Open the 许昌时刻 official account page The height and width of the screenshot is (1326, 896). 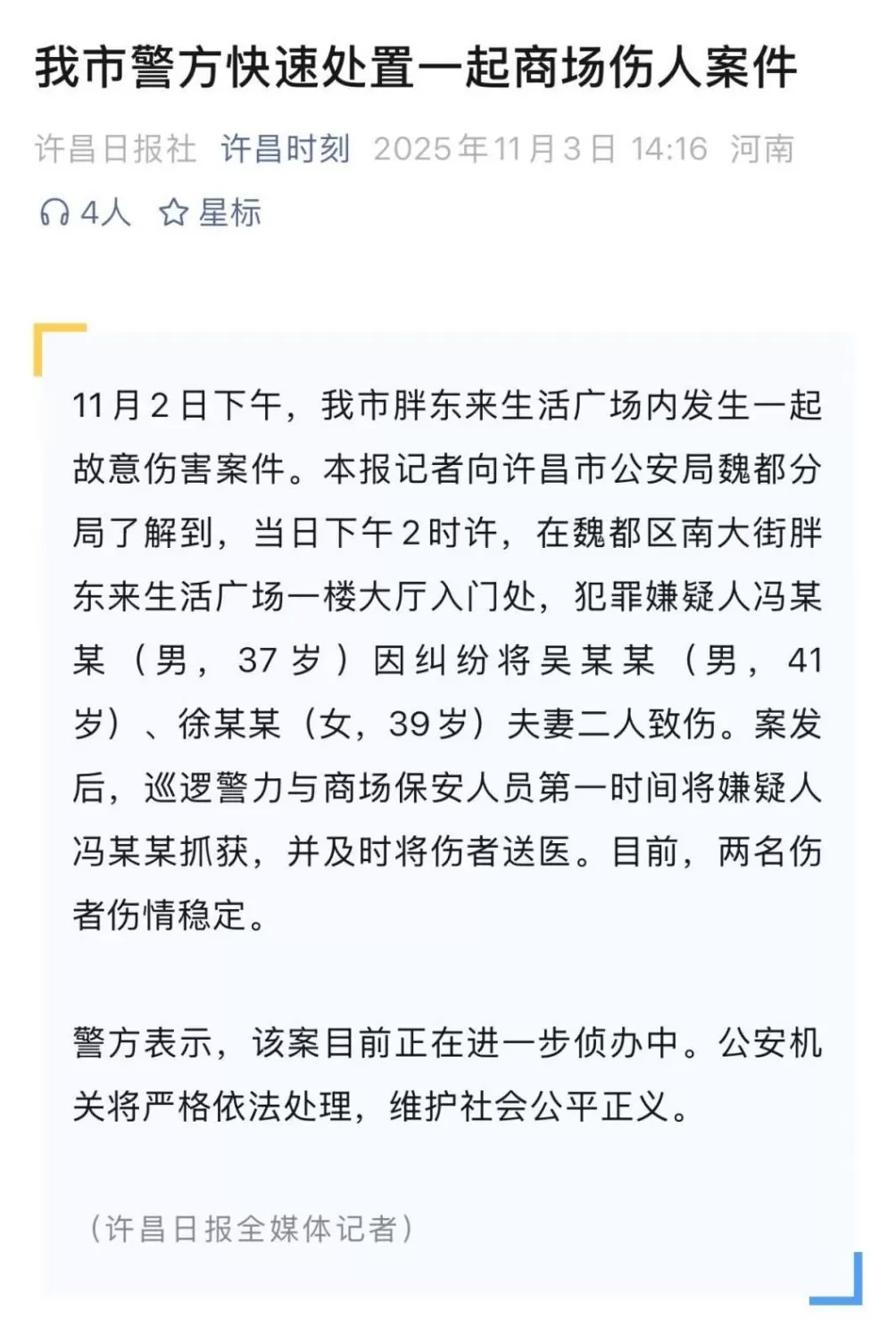[x=286, y=150]
